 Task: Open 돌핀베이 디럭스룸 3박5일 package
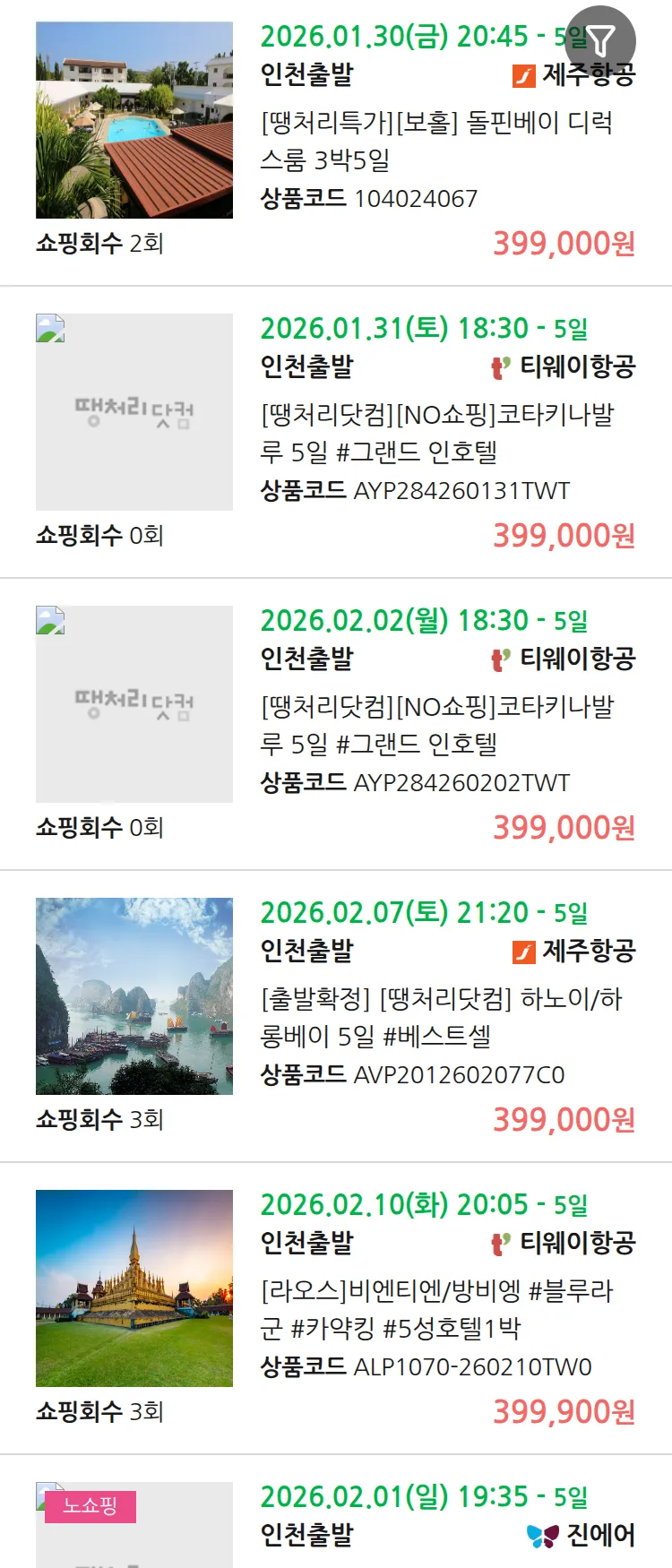pos(436,141)
